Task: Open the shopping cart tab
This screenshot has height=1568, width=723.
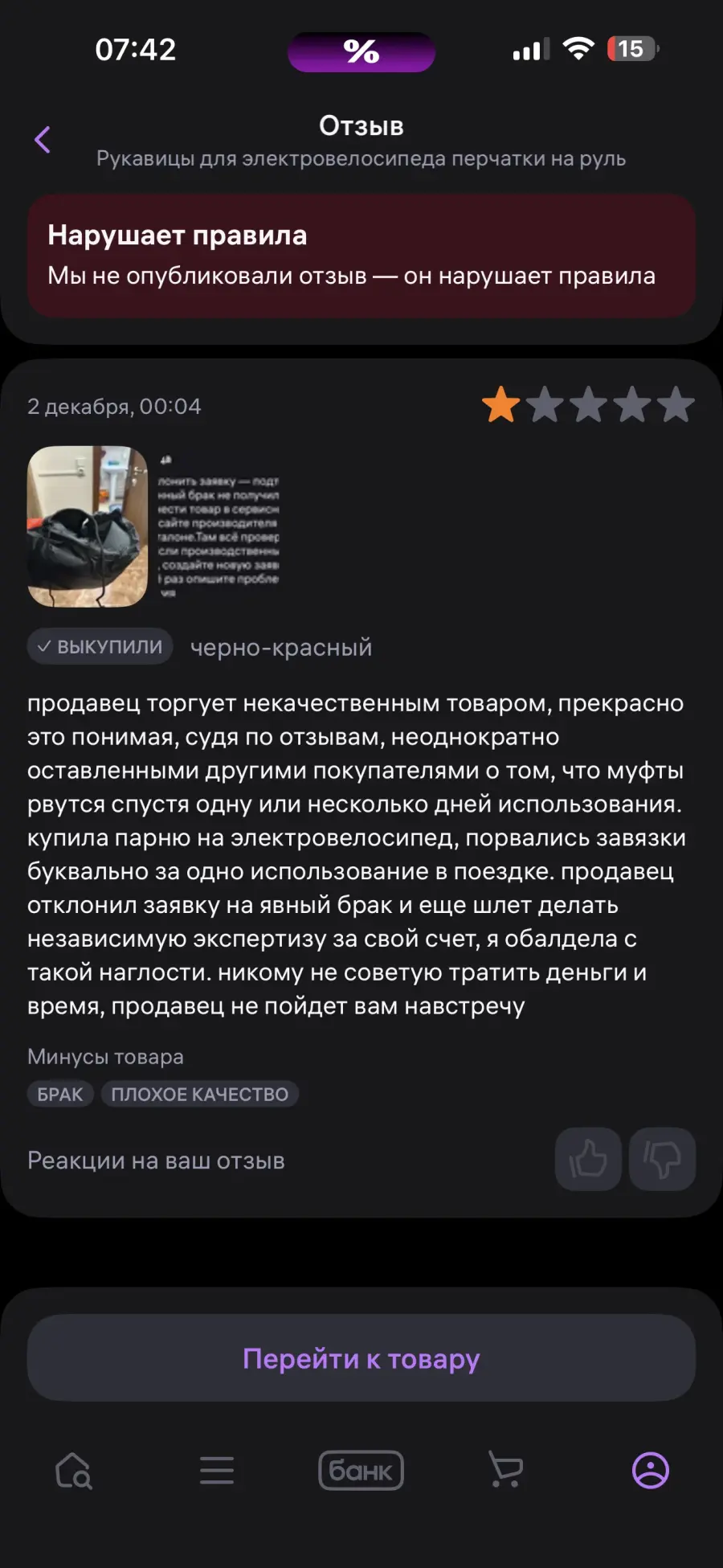Action: (x=505, y=1470)
